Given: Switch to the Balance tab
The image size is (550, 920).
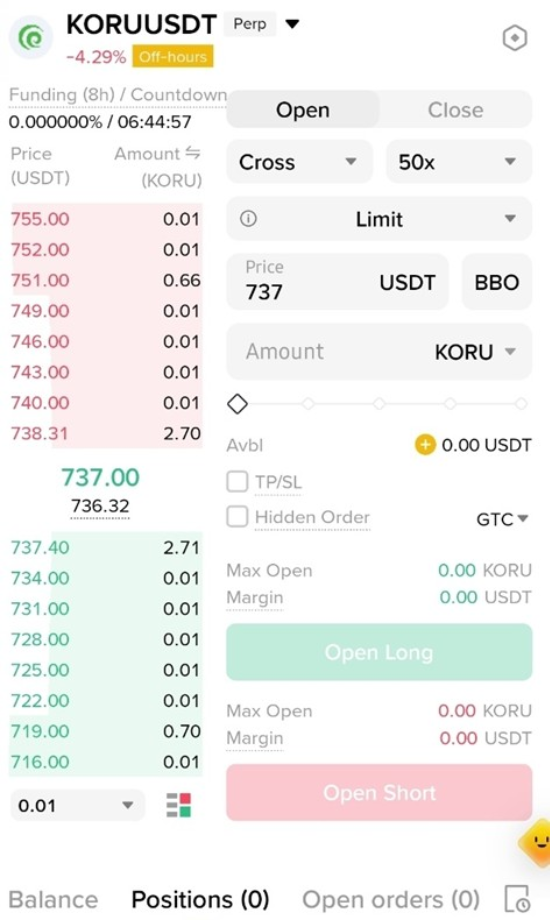Looking at the screenshot, I should pyautogui.click(x=53, y=899).
